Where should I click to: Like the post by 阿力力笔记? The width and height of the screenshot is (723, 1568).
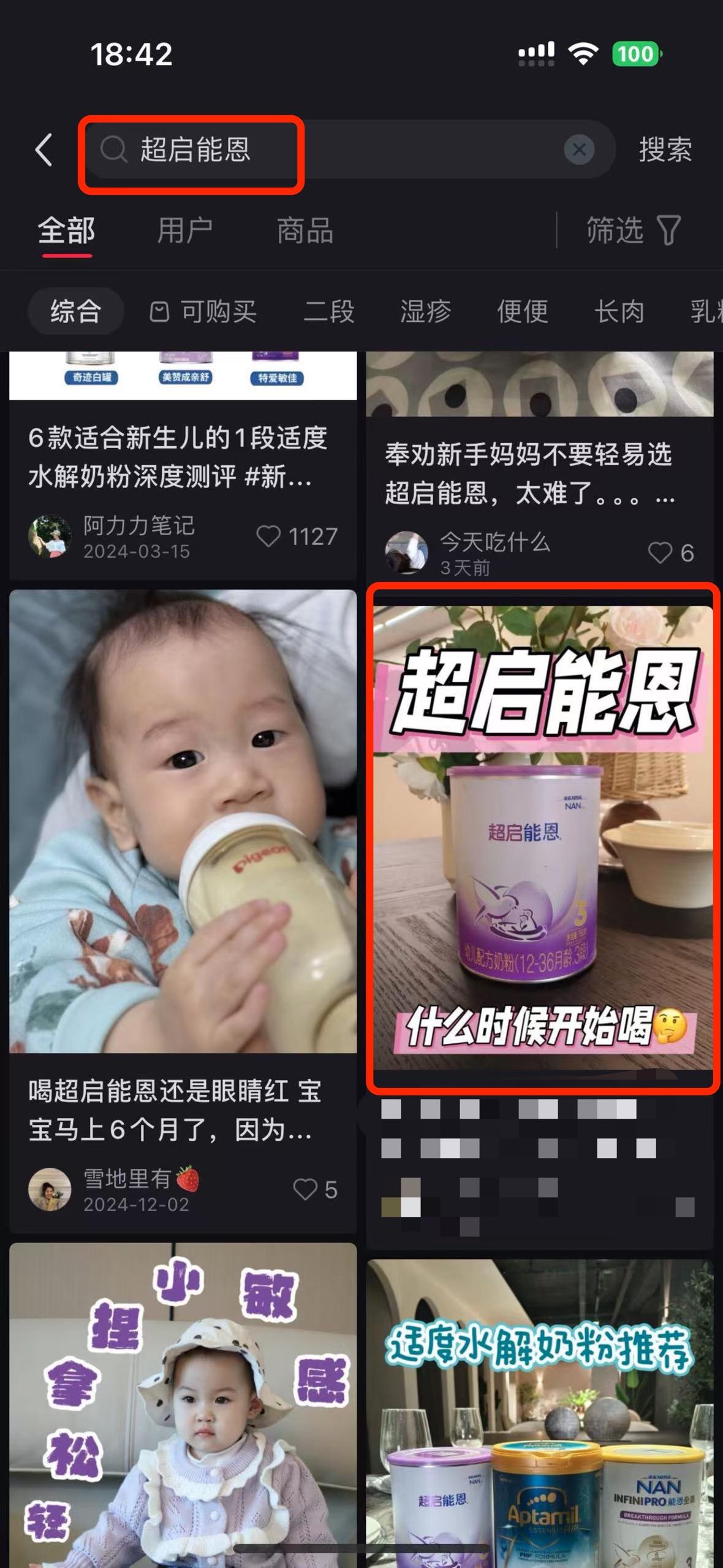click(297, 536)
